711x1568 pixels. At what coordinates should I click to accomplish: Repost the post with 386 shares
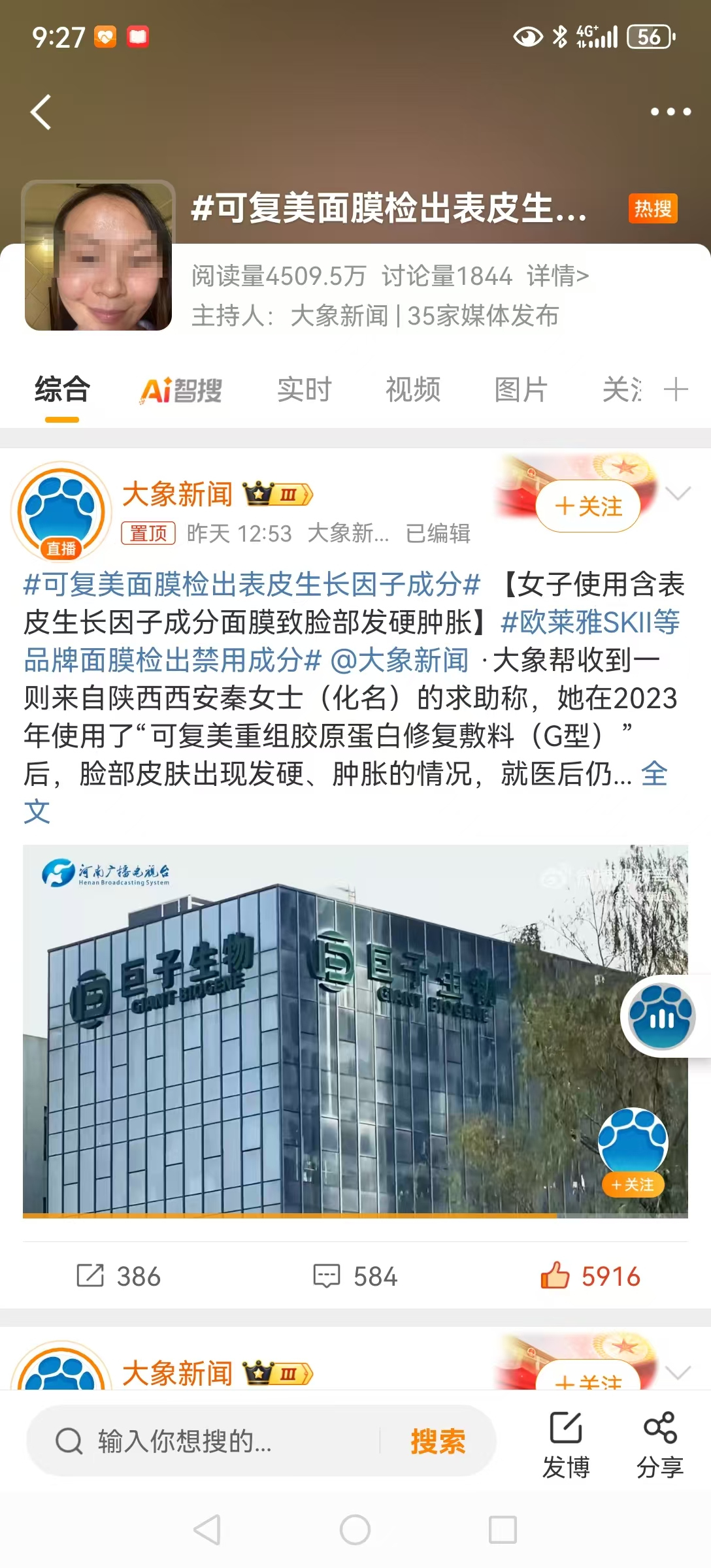(x=118, y=1276)
